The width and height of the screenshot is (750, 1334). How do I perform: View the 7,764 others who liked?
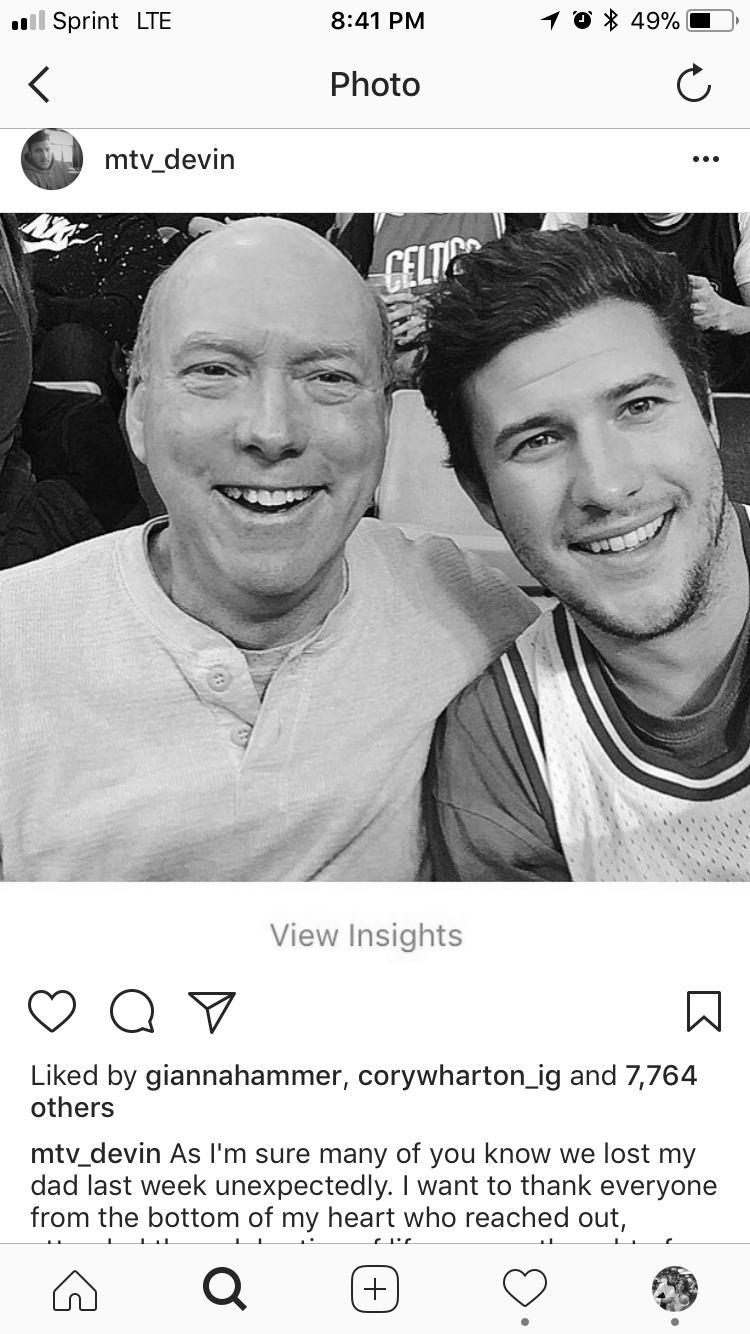tap(660, 1076)
